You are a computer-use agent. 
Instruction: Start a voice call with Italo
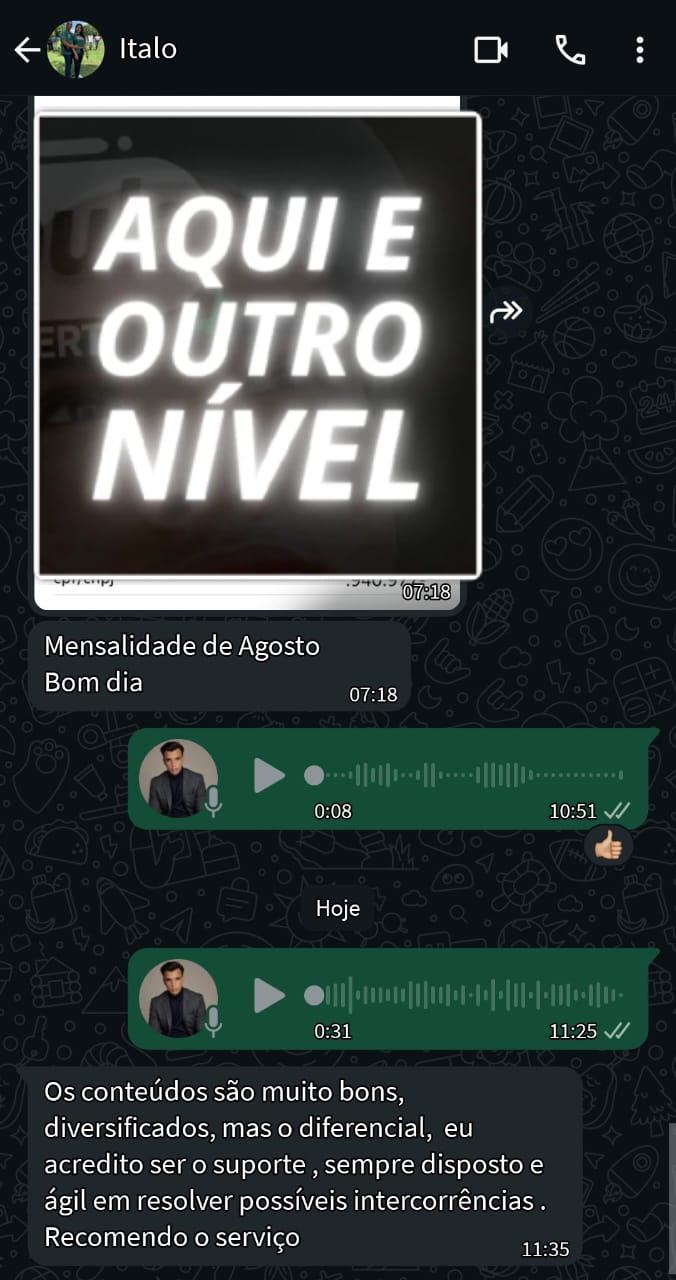coord(570,49)
